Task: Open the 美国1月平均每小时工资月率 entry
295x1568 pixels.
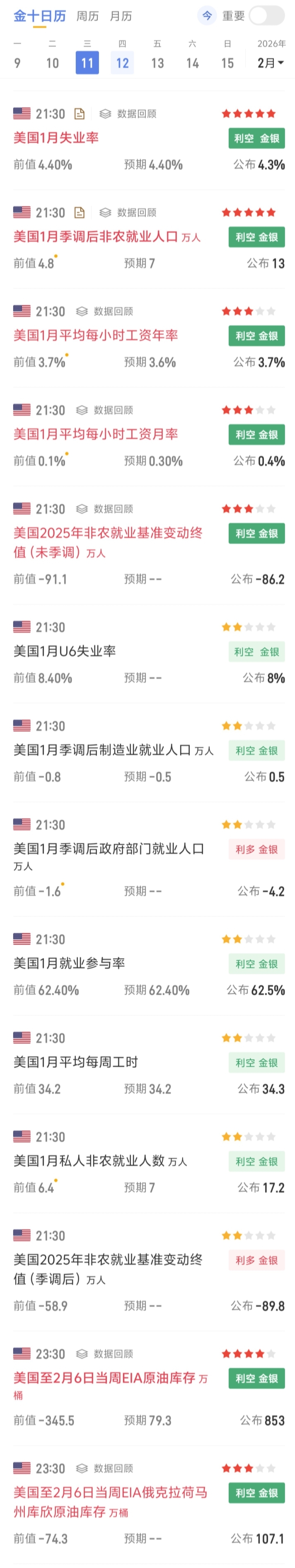Action: 96,434
